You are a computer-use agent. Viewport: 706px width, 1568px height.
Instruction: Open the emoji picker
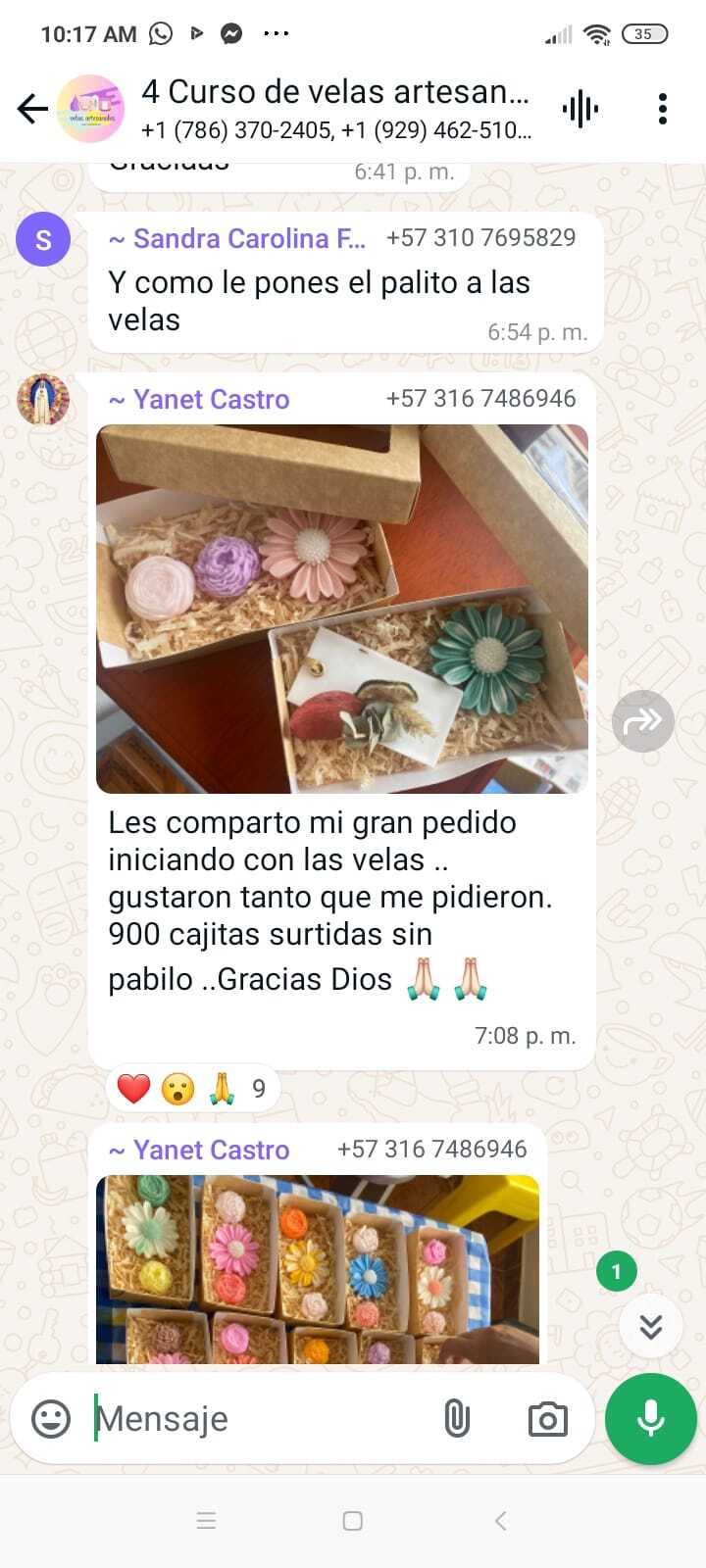point(51,1418)
